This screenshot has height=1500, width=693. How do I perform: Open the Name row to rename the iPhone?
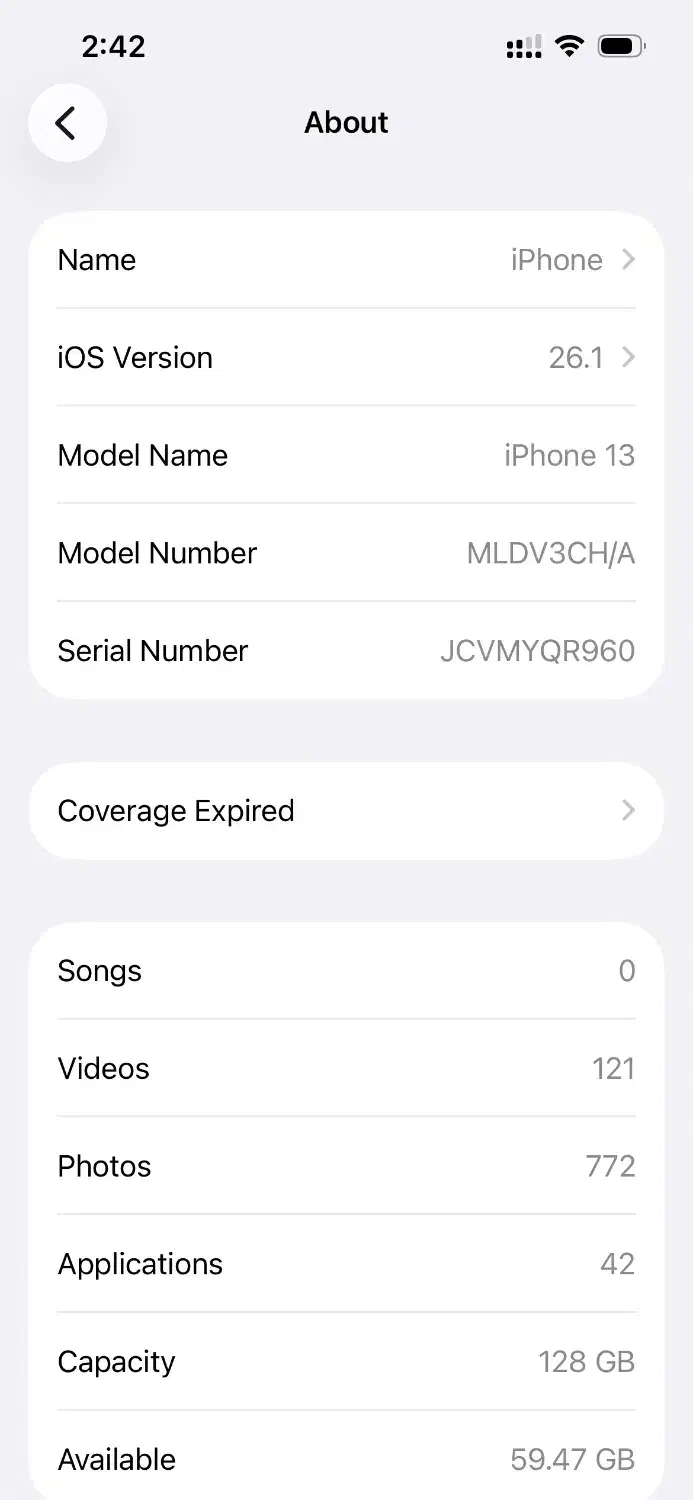[x=346, y=260]
